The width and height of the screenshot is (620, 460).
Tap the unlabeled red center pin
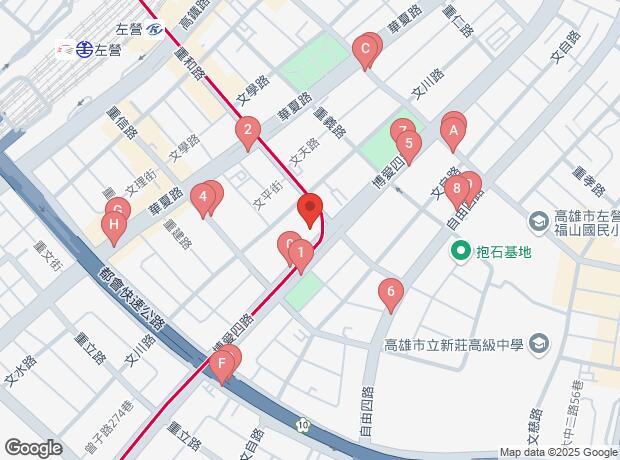(310, 209)
